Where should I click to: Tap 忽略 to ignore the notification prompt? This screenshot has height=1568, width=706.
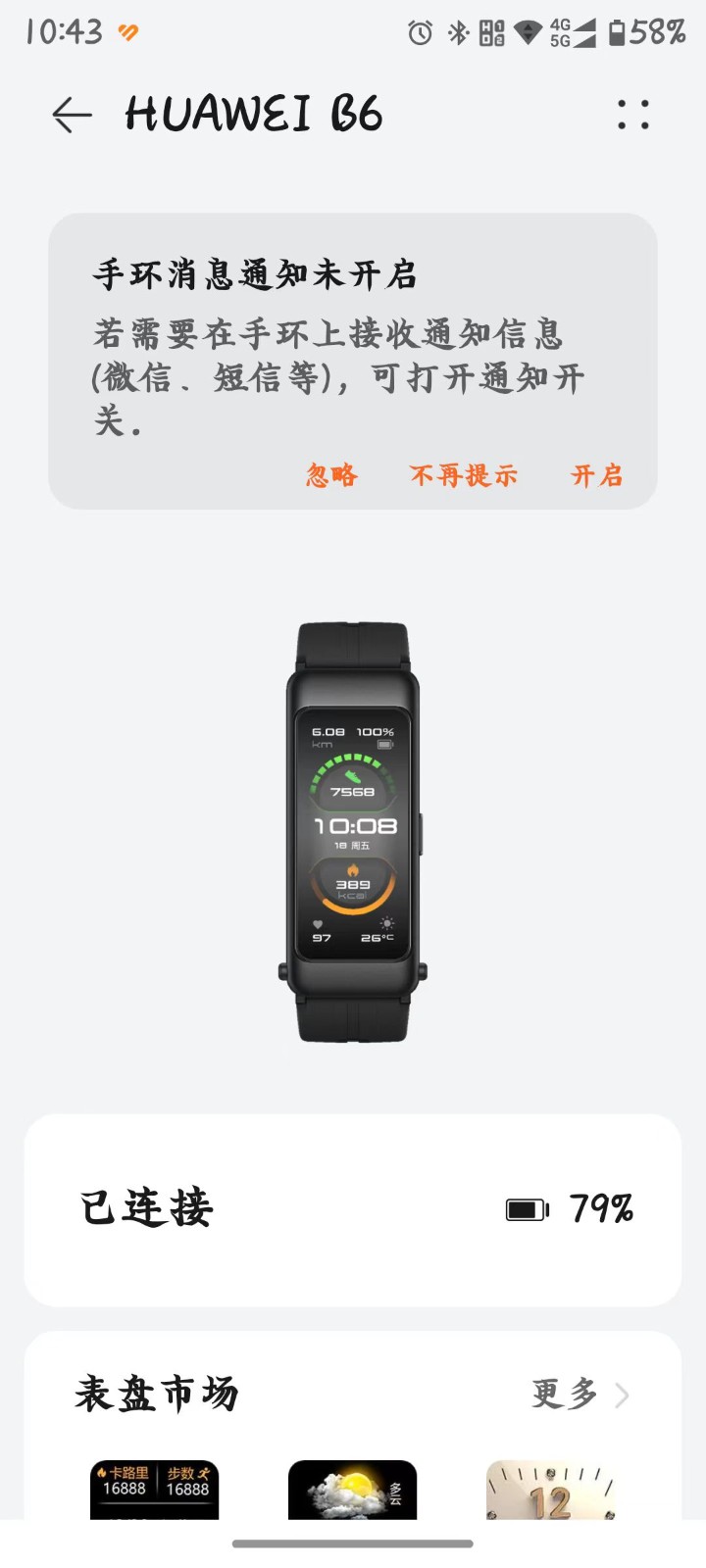click(331, 475)
